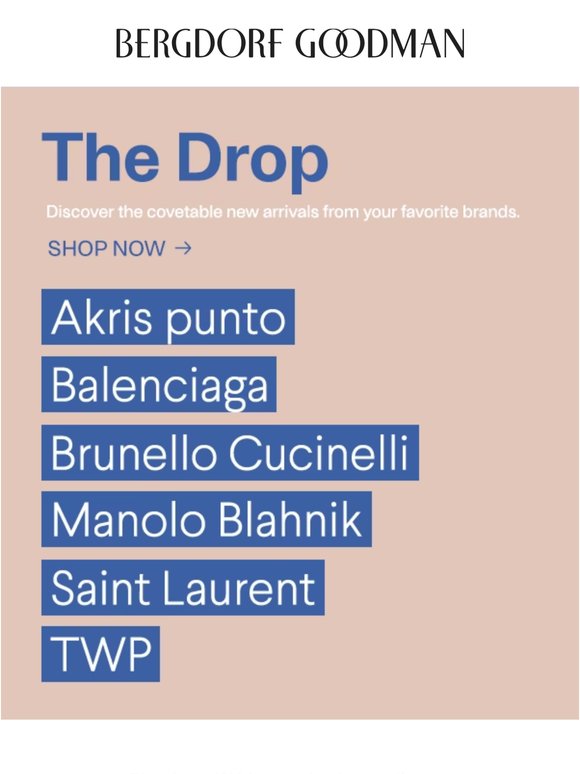Go to the TWP brand page
The image size is (580, 774).
coord(101,654)
